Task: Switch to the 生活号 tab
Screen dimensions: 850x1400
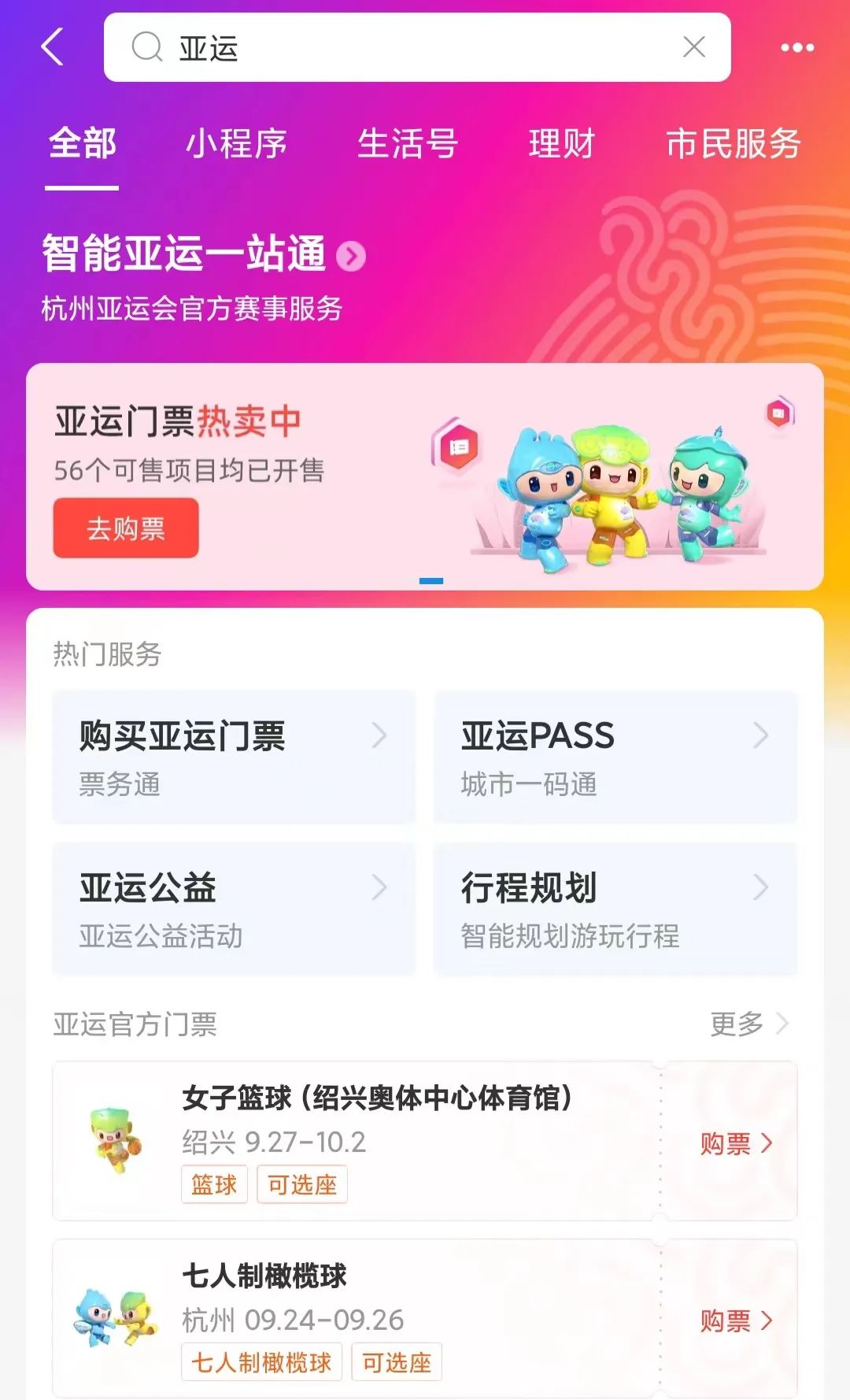Action: click(408, 144)
